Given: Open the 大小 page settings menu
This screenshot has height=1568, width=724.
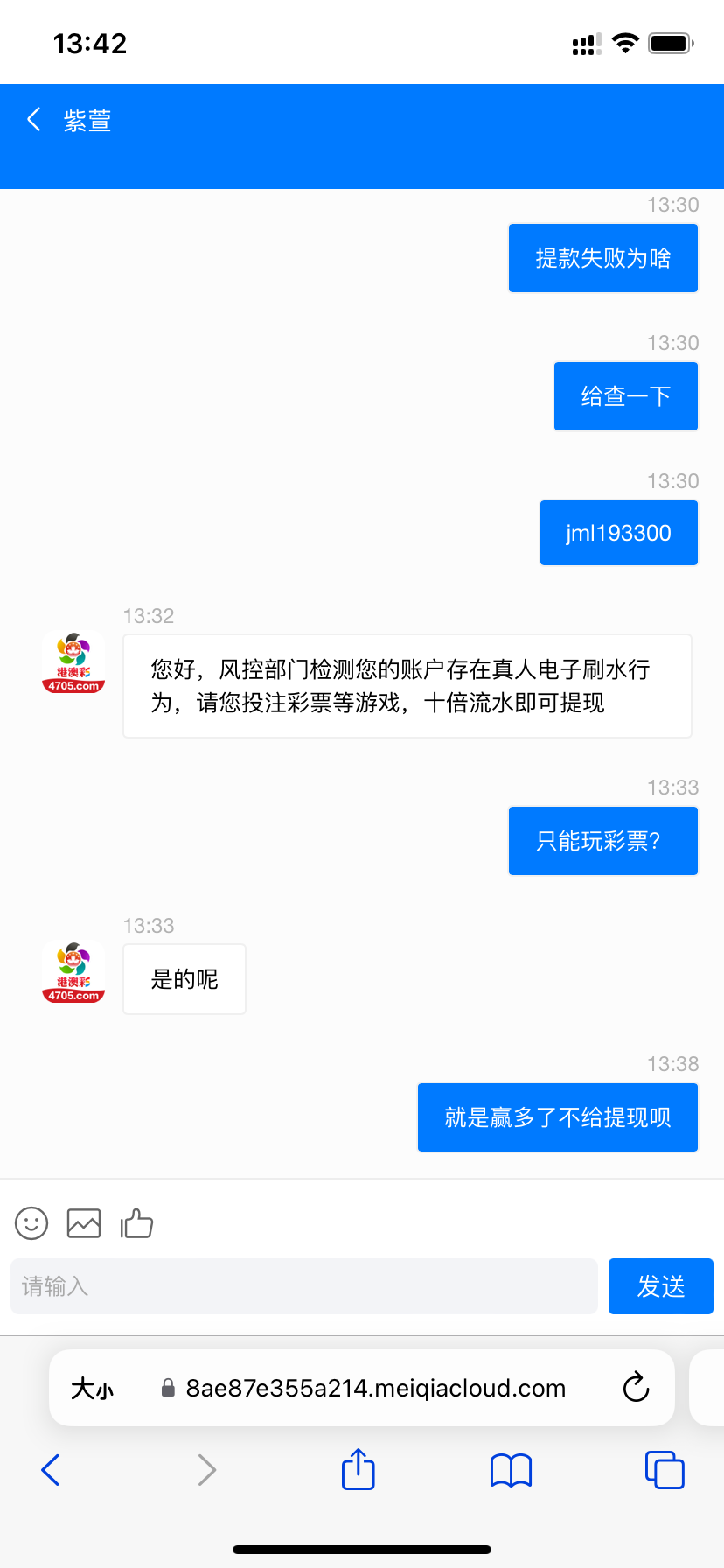Looking at the screenshot, I should coord(91,1388).
